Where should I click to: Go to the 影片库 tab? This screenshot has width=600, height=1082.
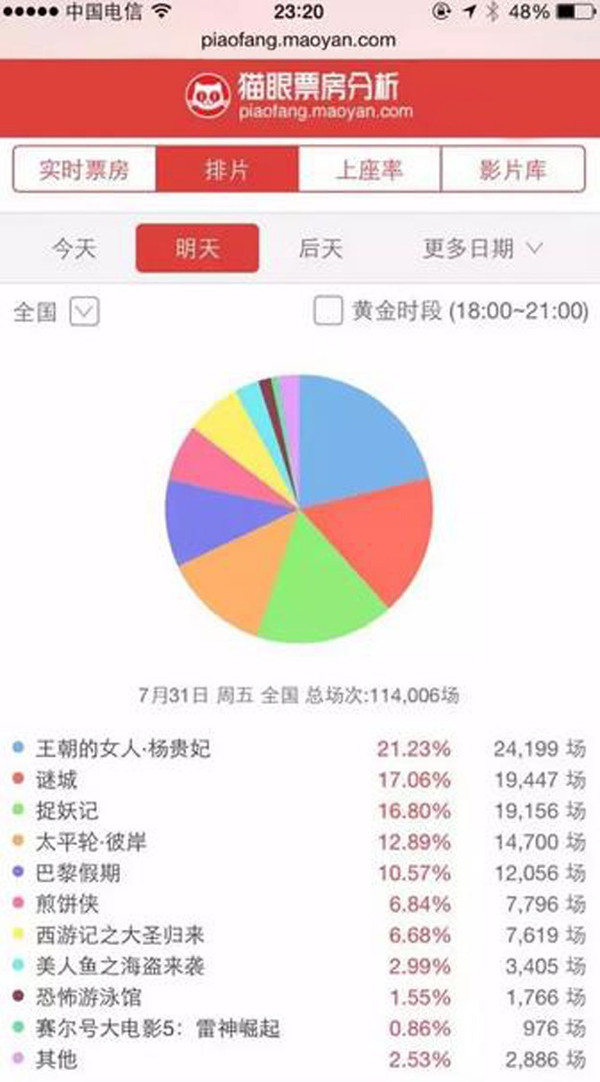click(x=513, y=169)
